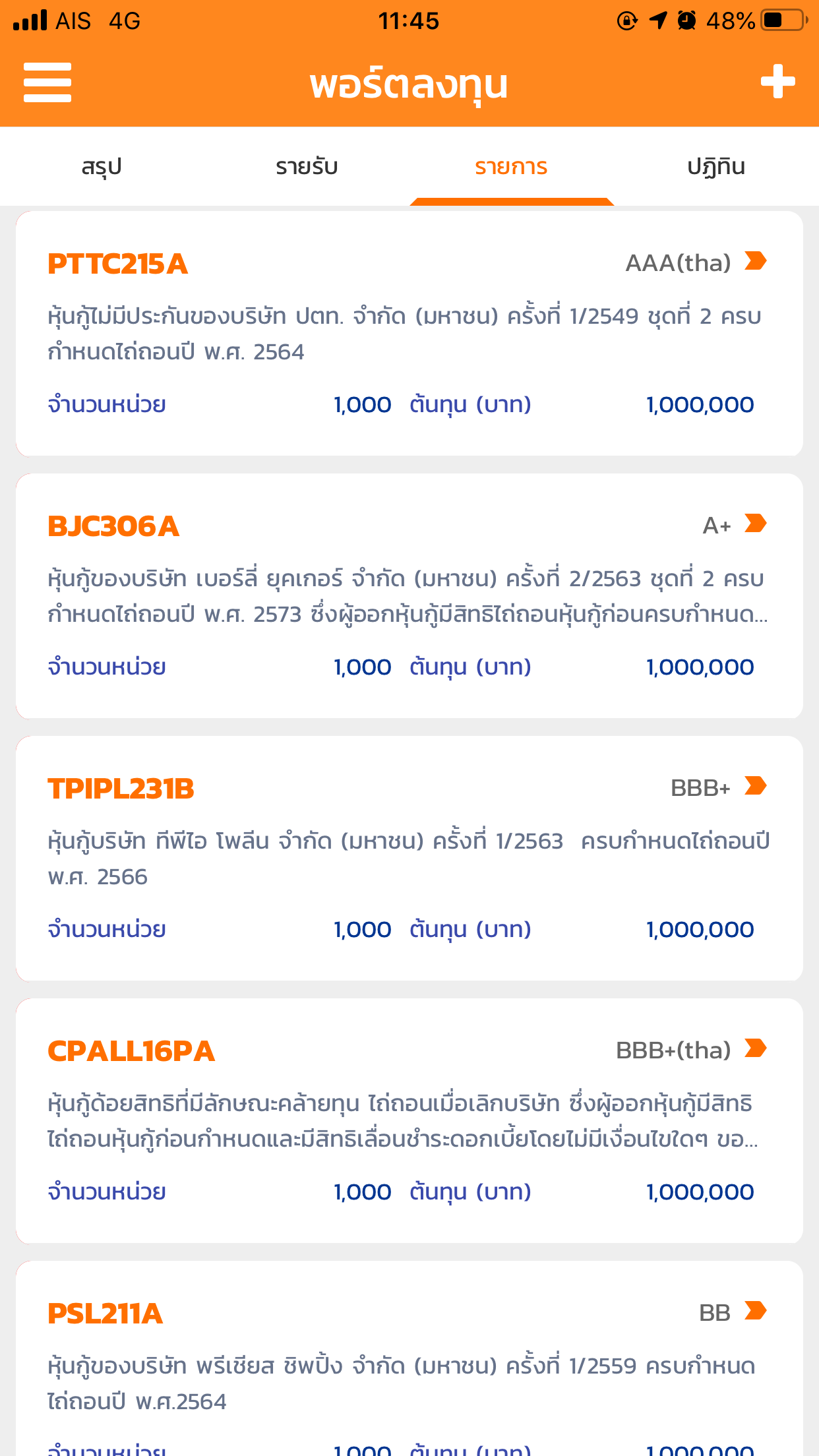Select the รายการ tab
The height and width of the screenshot is (1456, 819).
pos(512,167)
